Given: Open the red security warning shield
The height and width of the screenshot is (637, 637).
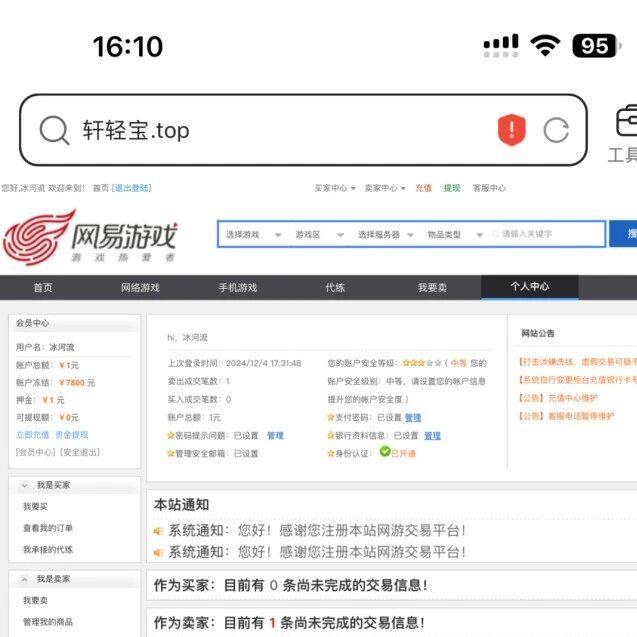Looking at the screenshot, I should pyautogui.click(x=511, y=130).
